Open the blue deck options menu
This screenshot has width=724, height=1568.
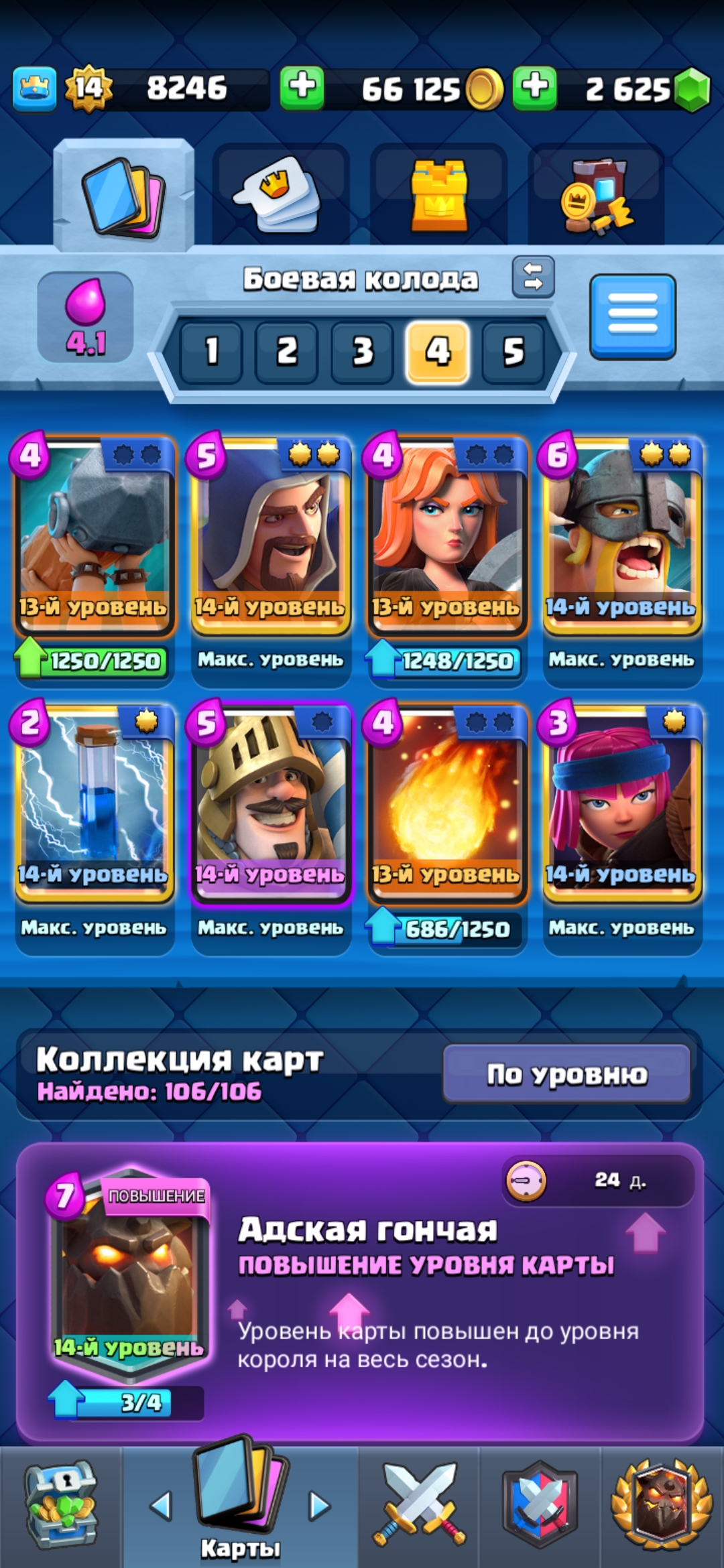click(x=632, y=316)
